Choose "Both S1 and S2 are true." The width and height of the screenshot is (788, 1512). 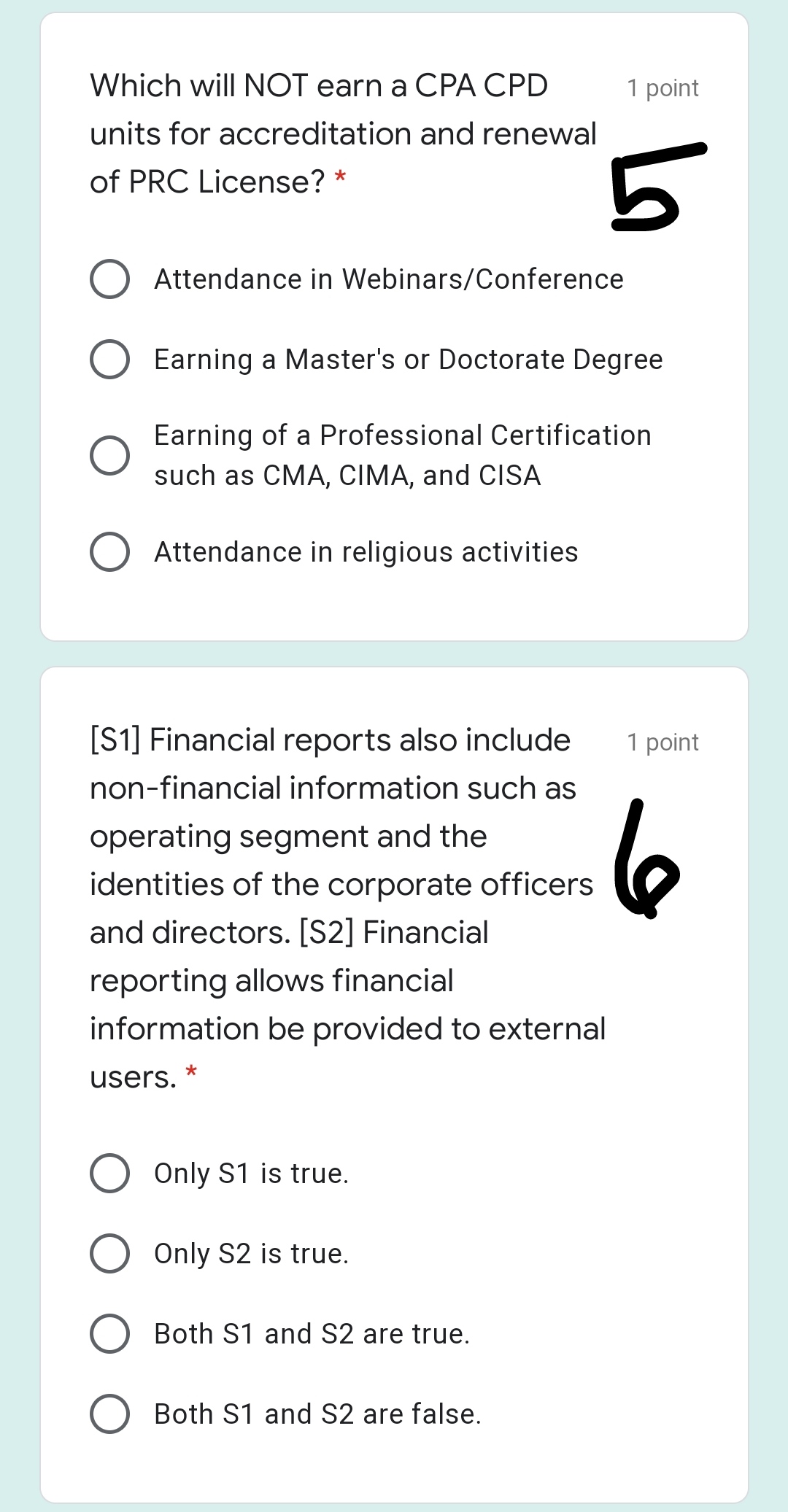tap(109, 1333)
